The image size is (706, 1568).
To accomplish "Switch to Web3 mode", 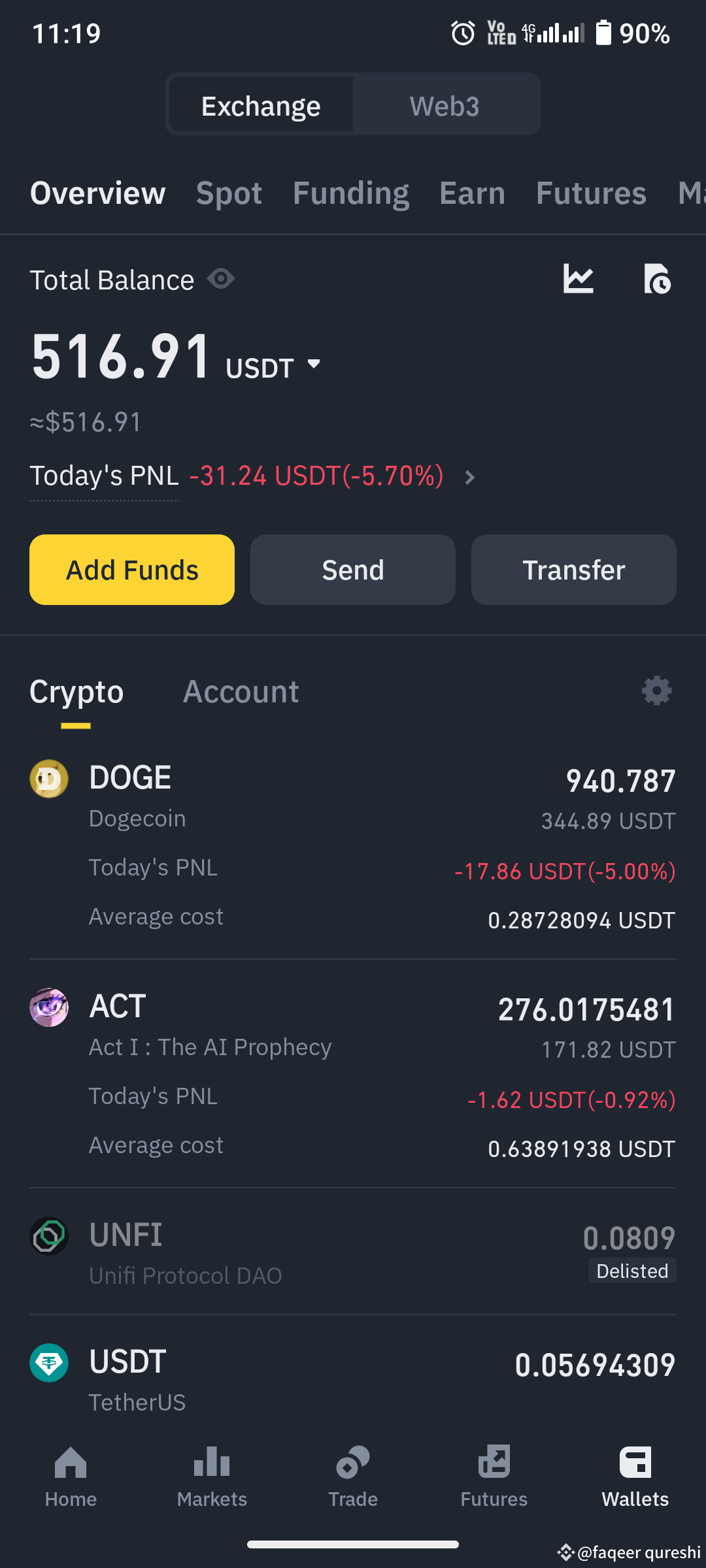I will (445, 105).
